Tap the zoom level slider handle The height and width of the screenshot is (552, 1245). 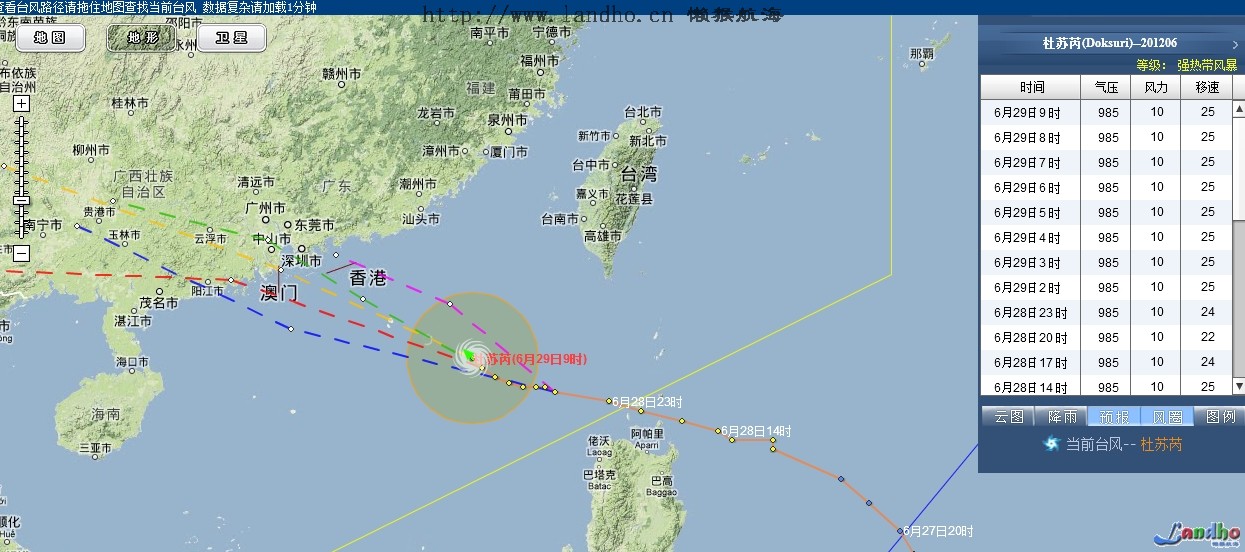click(22, 201)
